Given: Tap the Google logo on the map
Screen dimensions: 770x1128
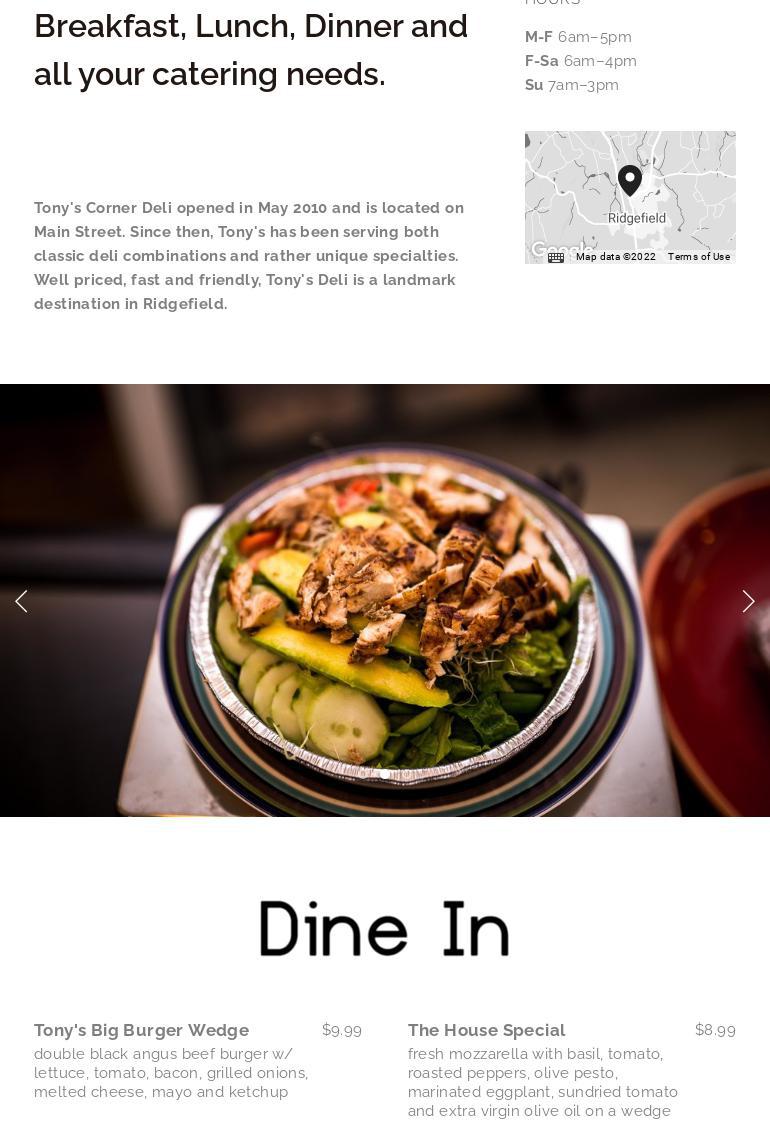Looking at the screenshot, I should click(x=559, y=248).
